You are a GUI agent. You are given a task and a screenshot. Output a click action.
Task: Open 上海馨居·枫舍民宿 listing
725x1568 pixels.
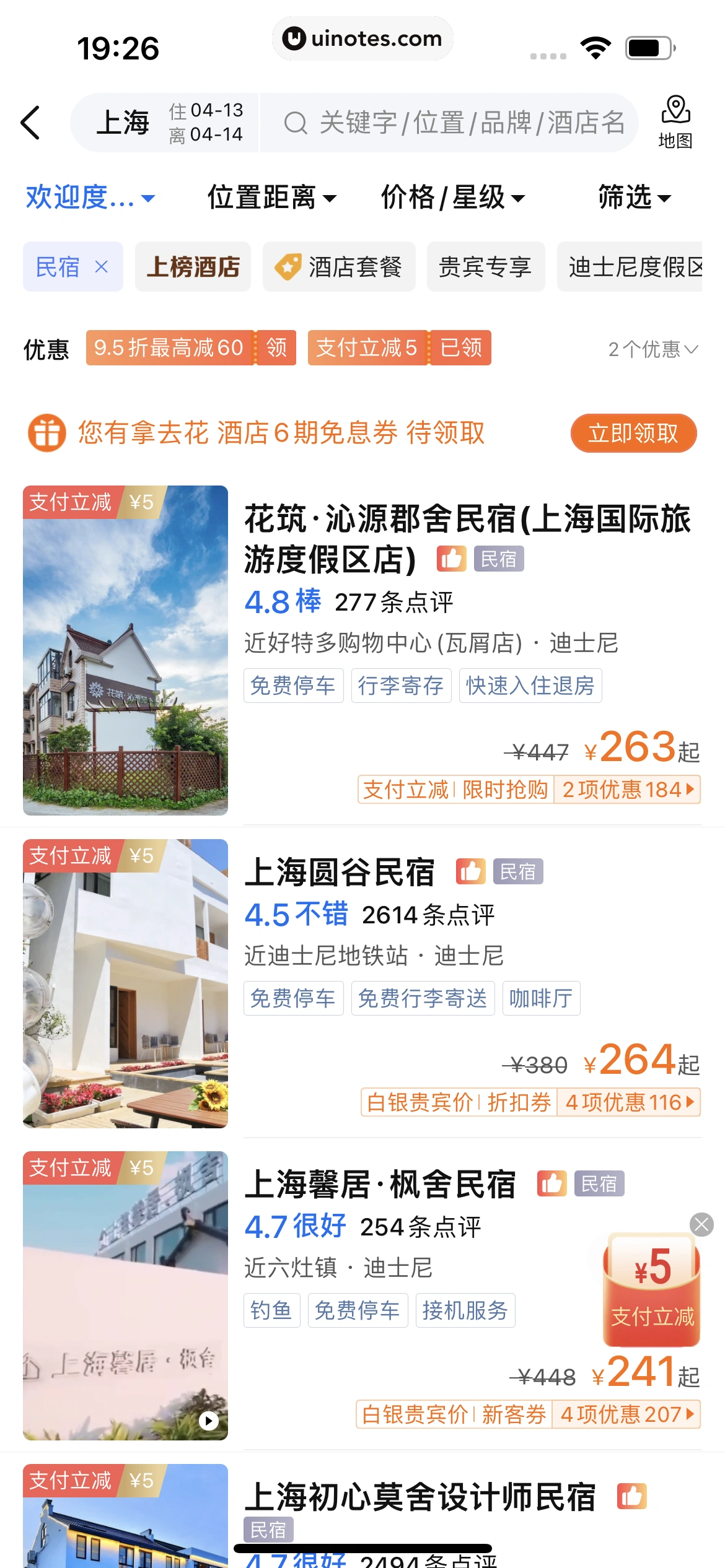(x=379, y=1184)
